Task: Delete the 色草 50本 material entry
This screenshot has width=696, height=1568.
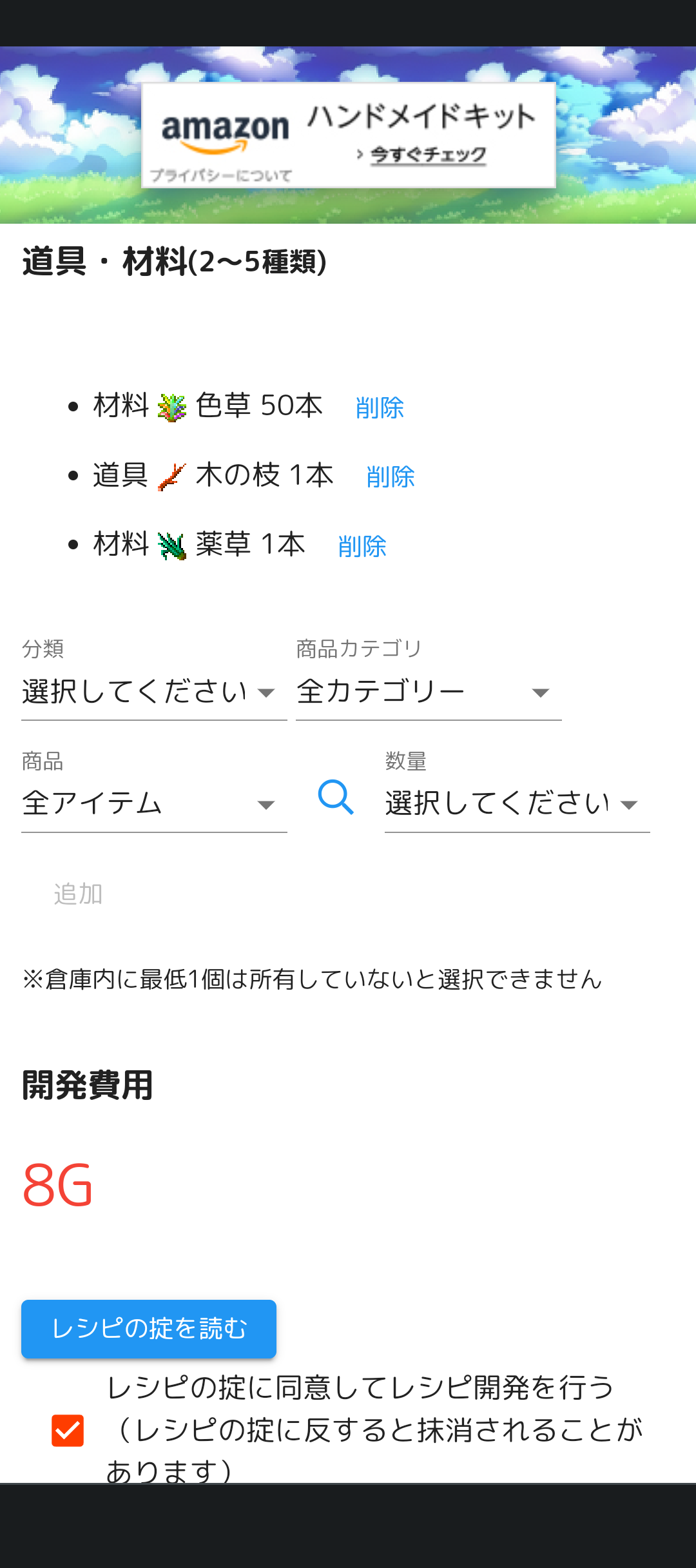Action: pyautogui.click(x=380, y=407)
